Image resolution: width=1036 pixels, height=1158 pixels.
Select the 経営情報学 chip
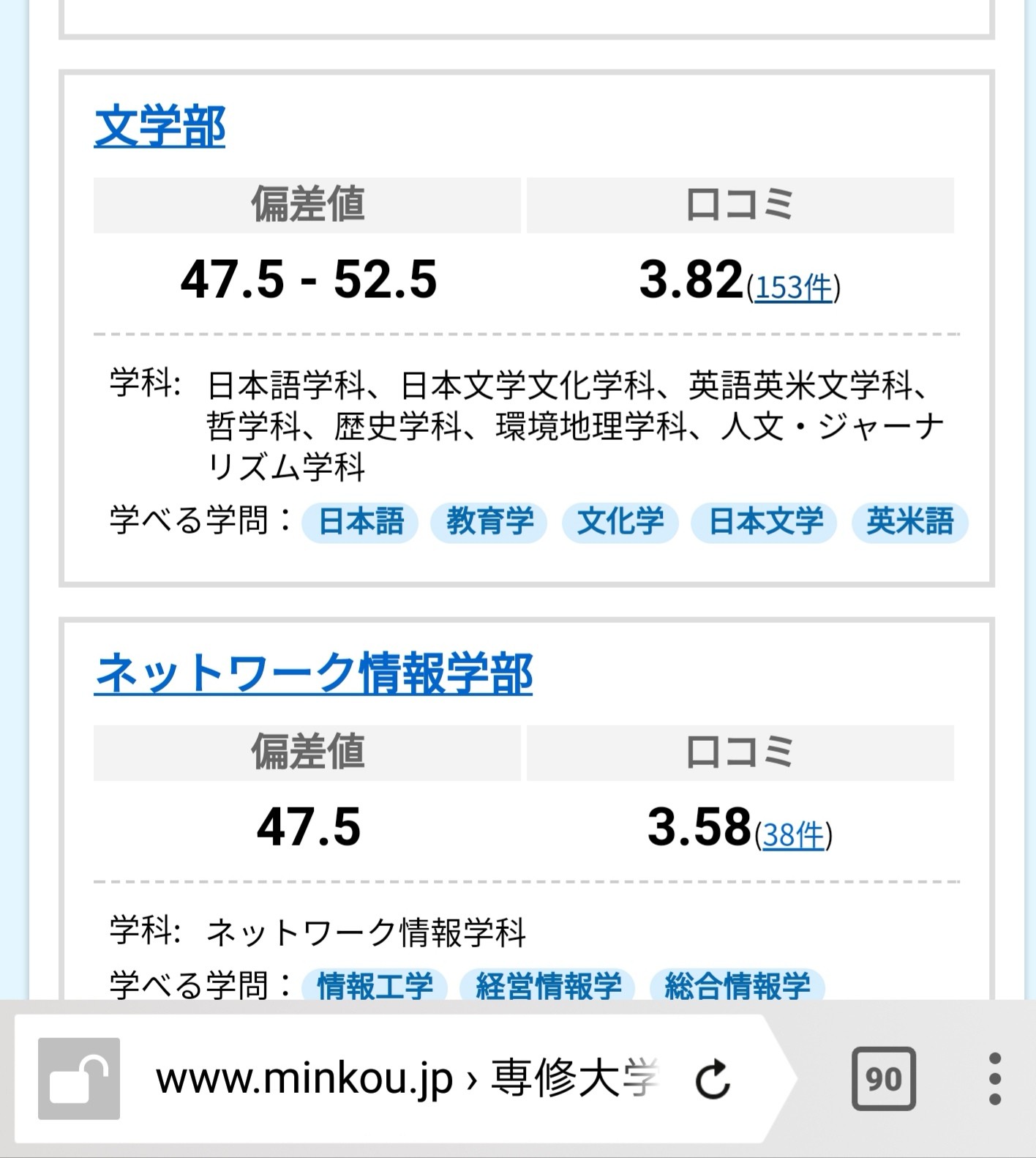coord(548,985)
